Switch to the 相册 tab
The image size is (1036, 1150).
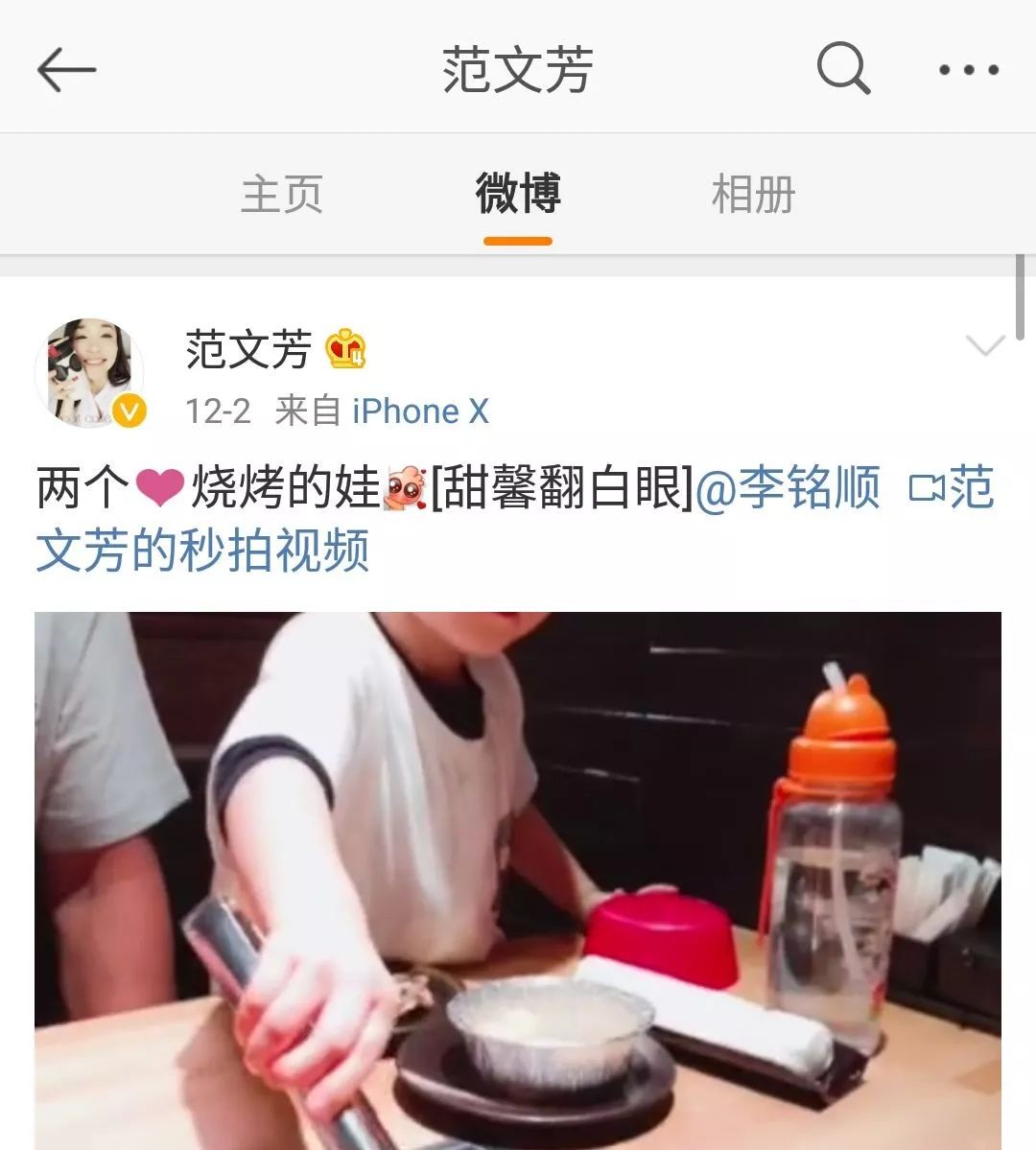click(x=753, y=195)
